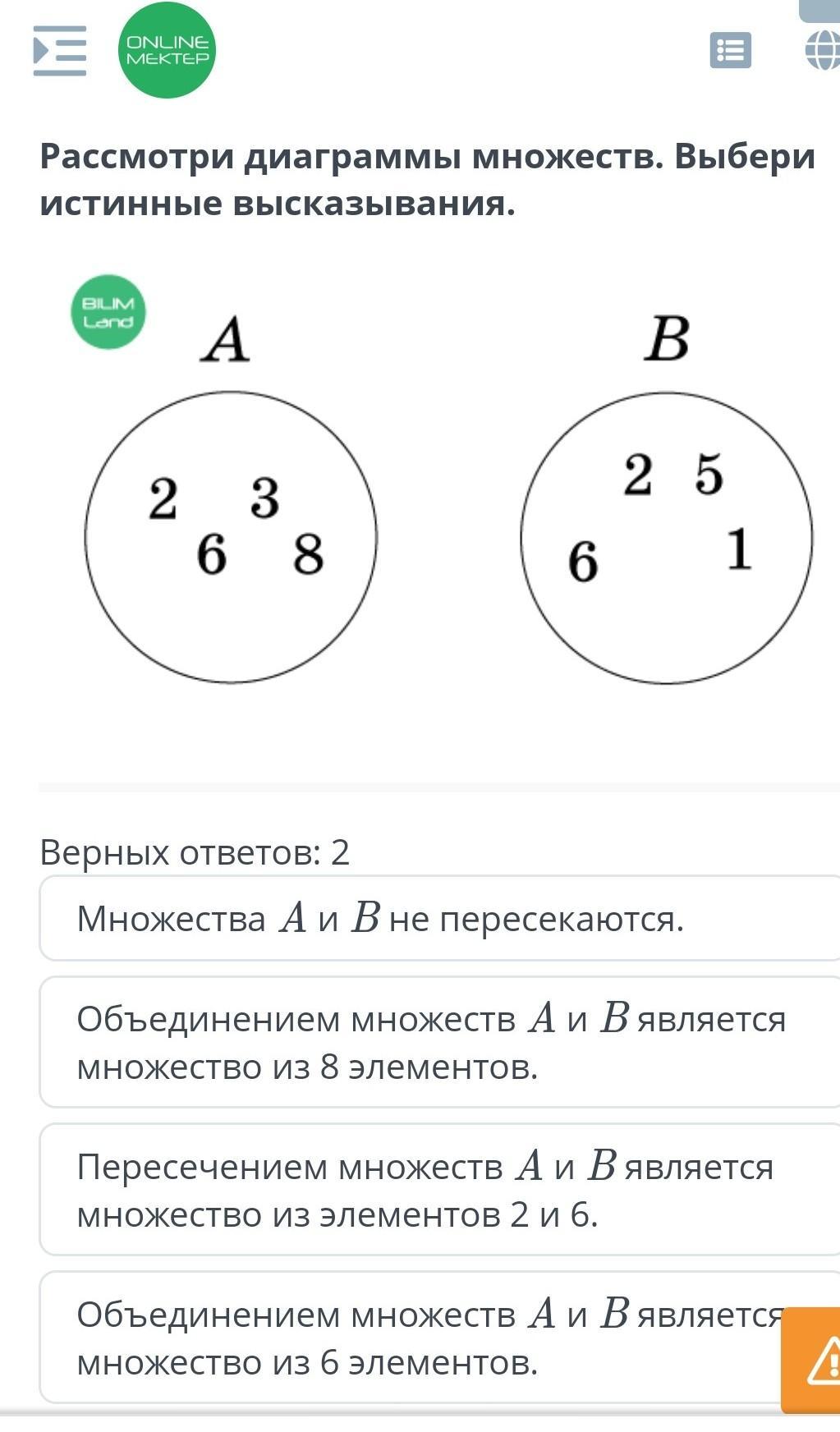Open the task list icon
This screenshot has height=1432, width=840.
pyautogui.click(x=730, y=51)
